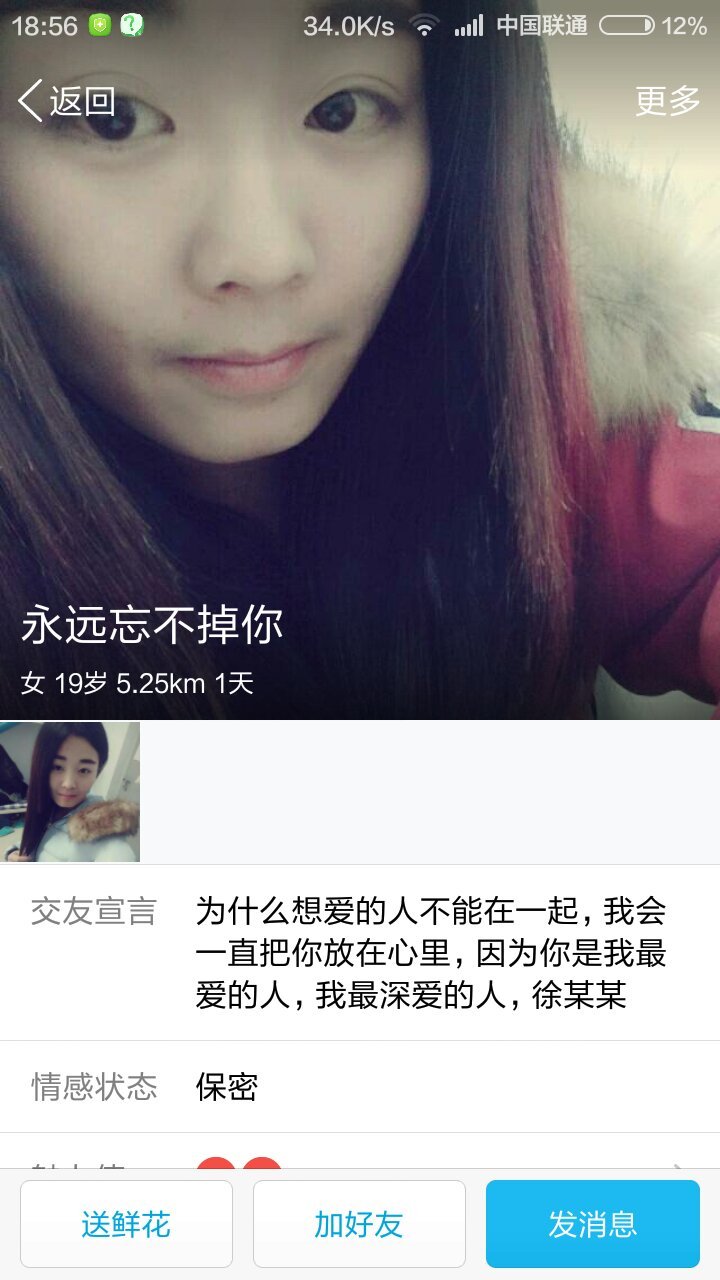
Task: Open the small profile photo thumbnail
Action: 70,792
